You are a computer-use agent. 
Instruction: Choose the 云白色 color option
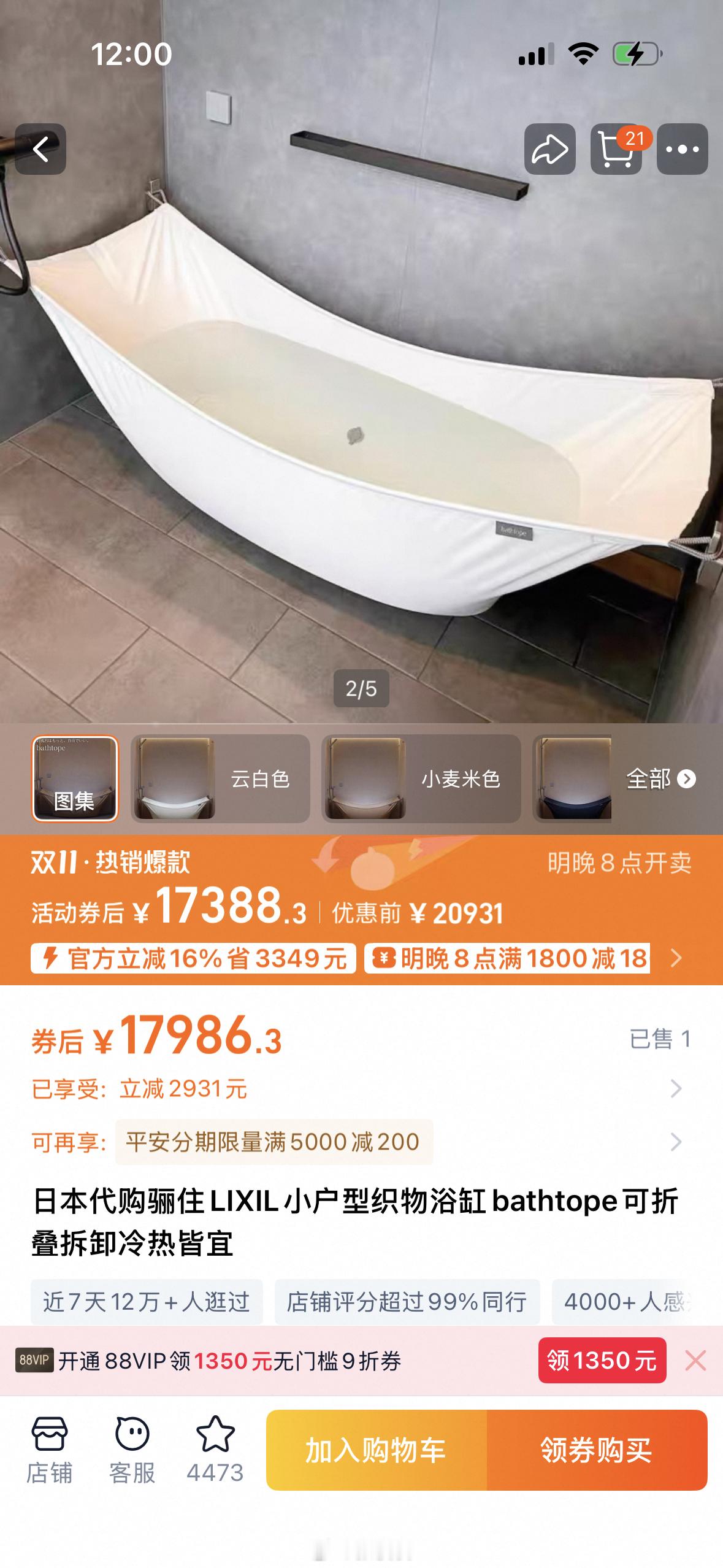click(220, 778)
